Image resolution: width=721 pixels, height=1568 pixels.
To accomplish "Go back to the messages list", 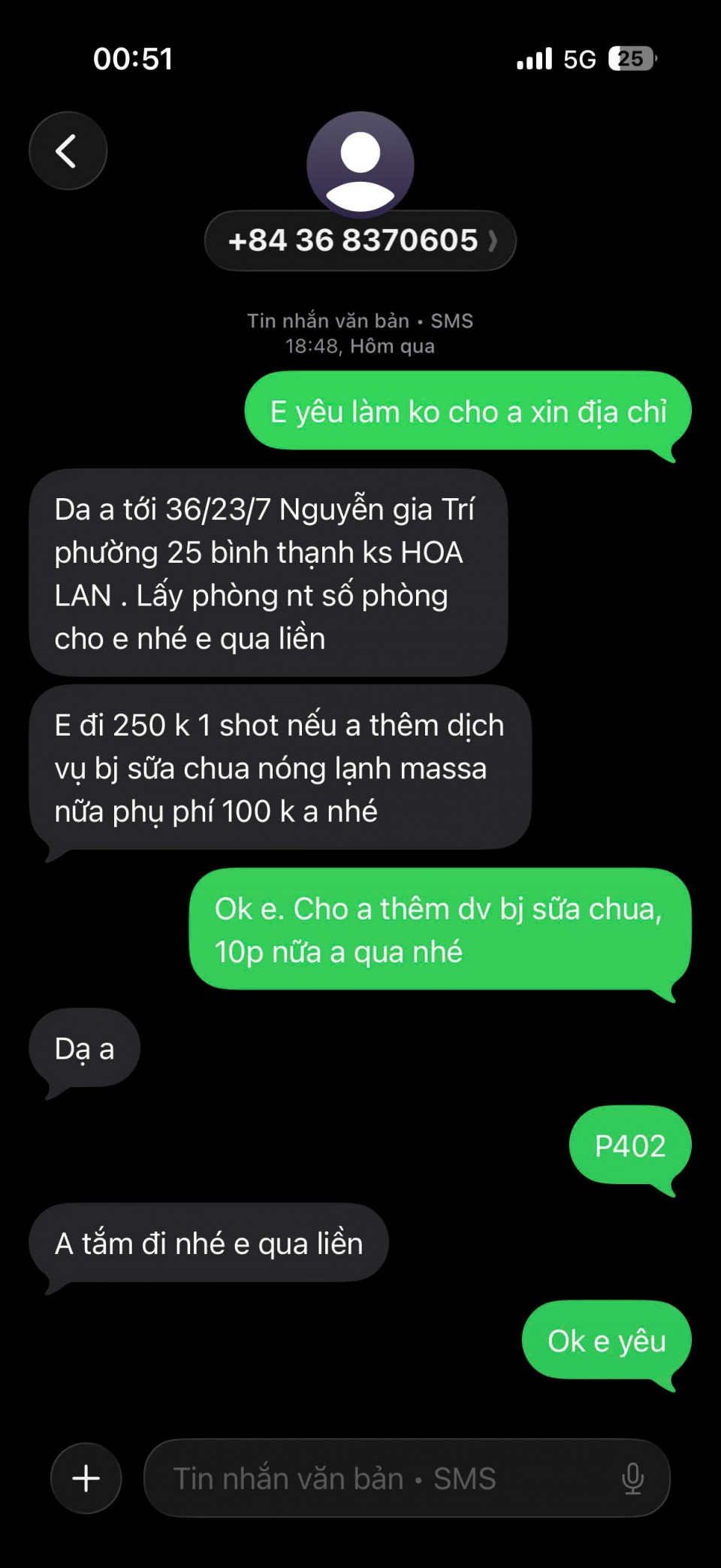I will (x=68, y=151).
